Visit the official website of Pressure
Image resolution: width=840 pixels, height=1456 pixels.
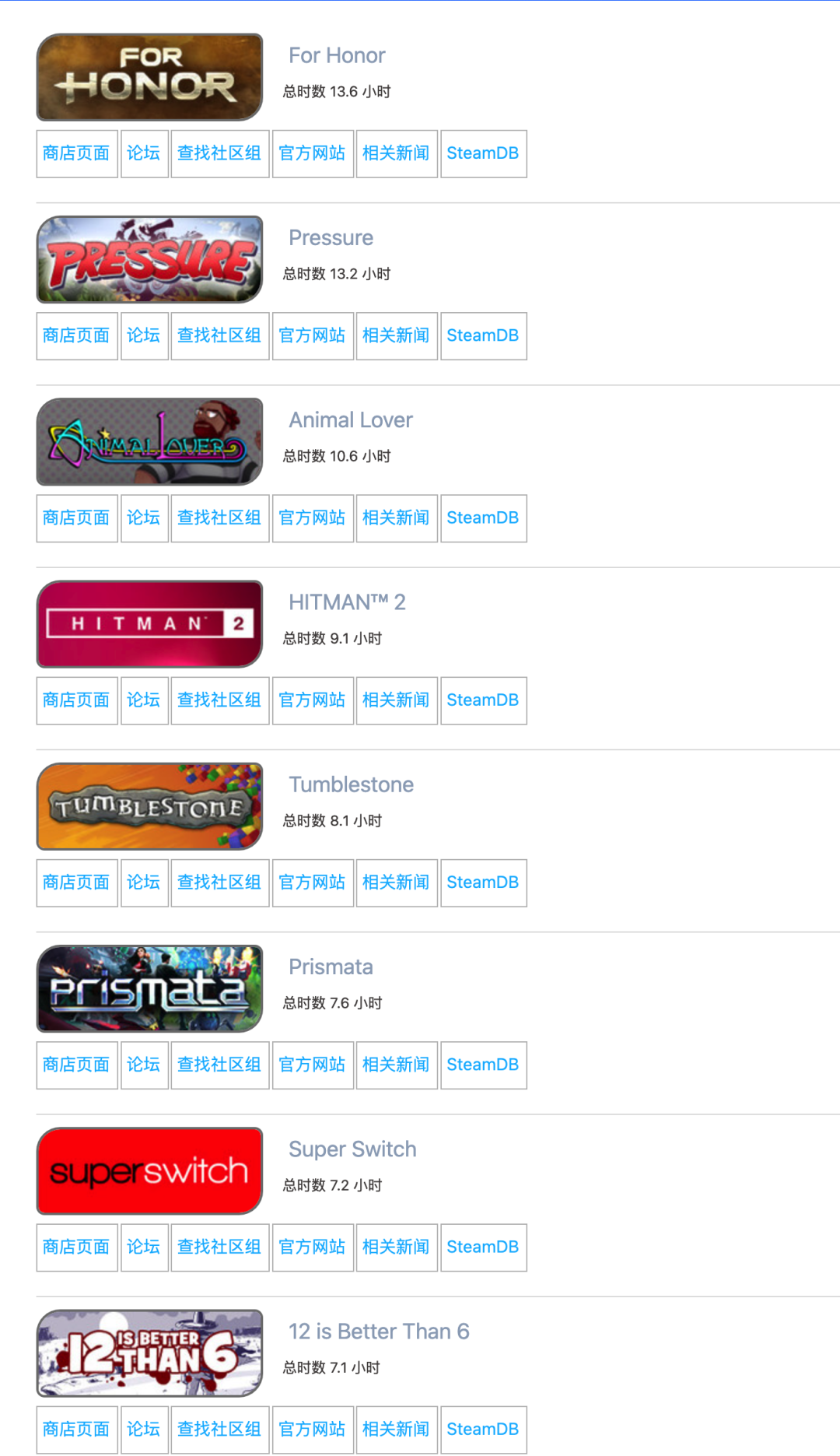[x=313, y=336]
